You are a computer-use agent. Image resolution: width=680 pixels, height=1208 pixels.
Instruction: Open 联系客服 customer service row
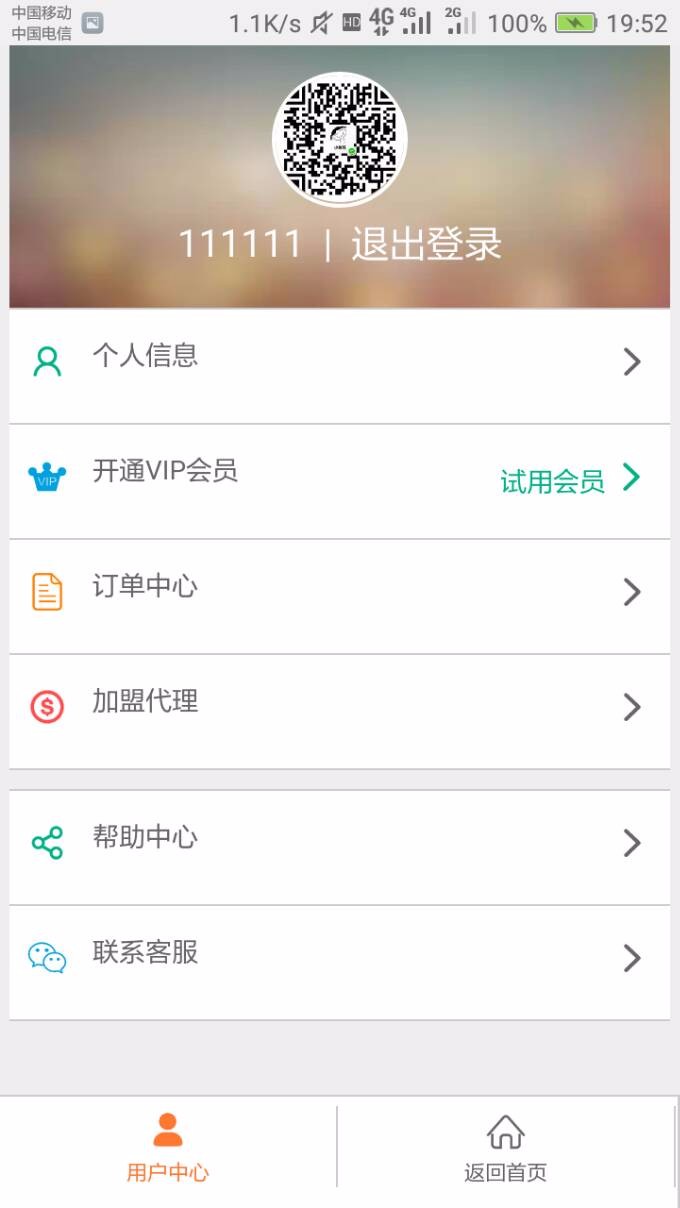coord(340,958)
